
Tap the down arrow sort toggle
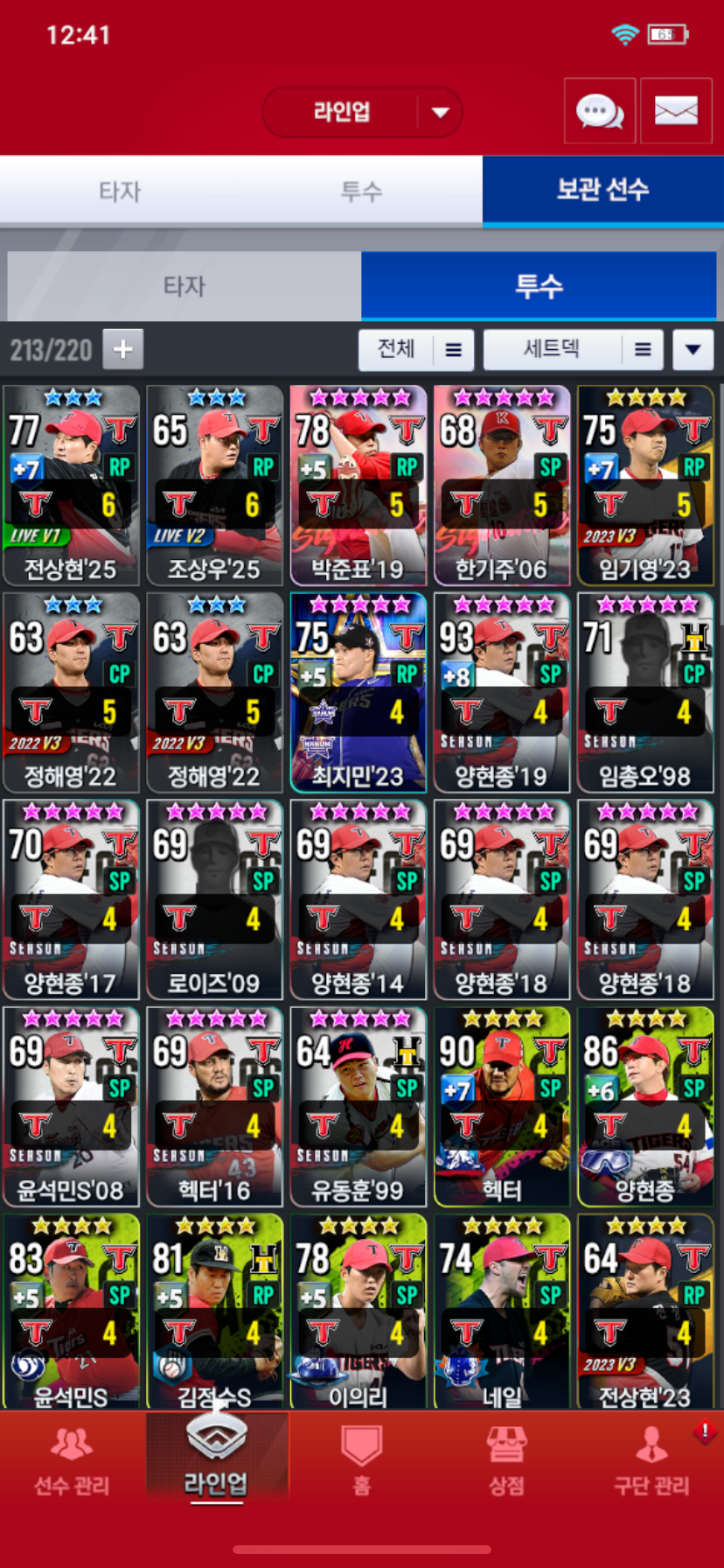[693, 350]
